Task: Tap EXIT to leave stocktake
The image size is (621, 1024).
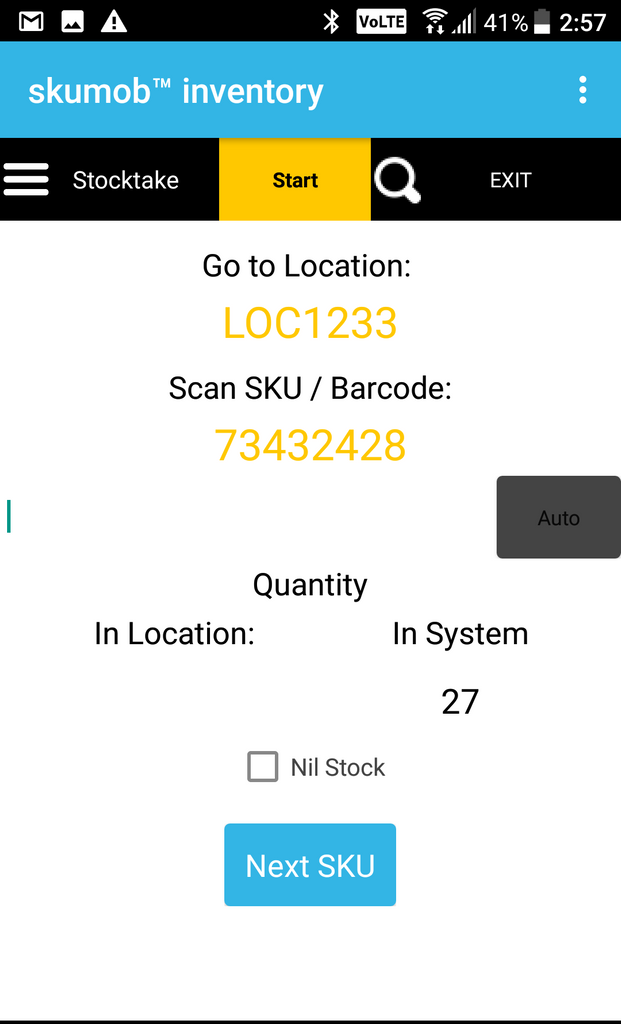Action: pos(511,180)
